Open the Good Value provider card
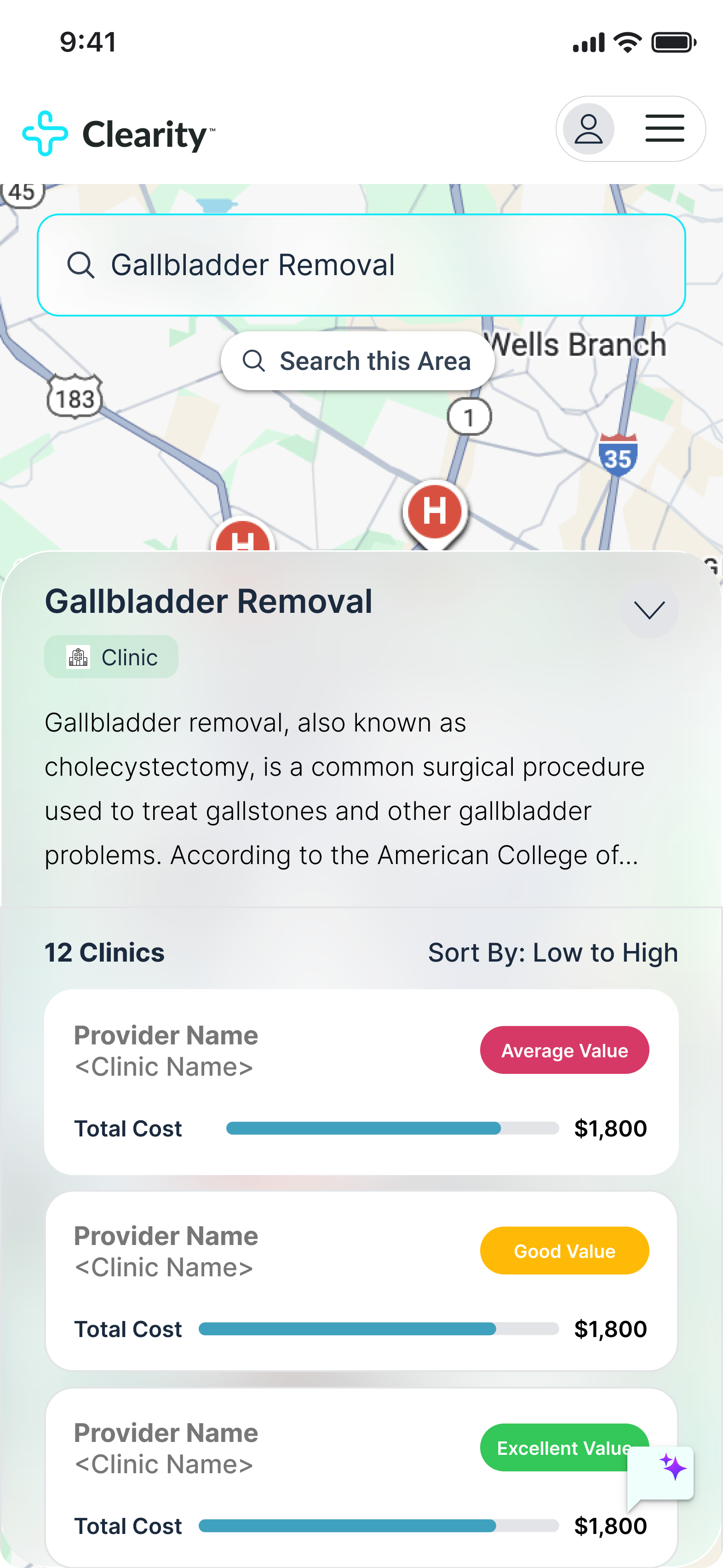Image resolution: width=723 pixels, height=1568 pixels. 361,1281
